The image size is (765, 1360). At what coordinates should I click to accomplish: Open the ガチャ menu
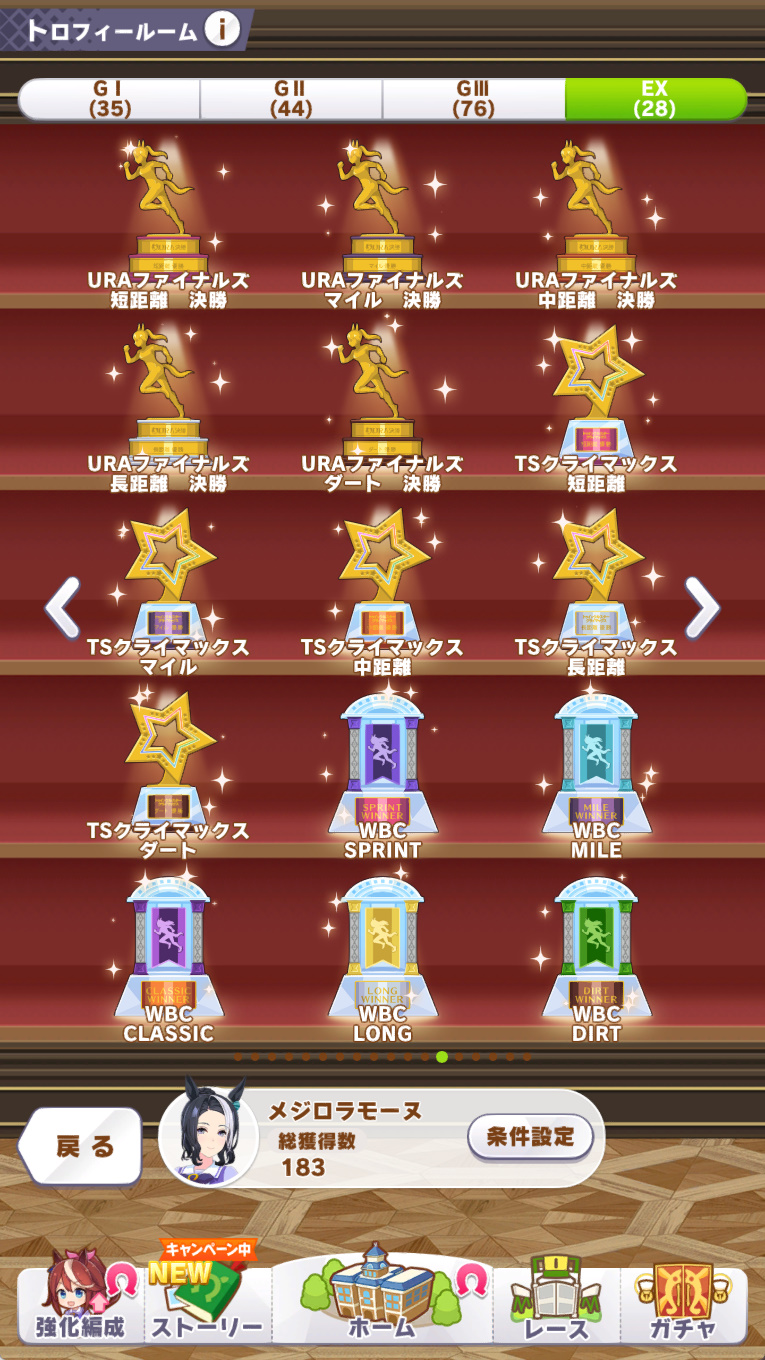[683, 1297]
